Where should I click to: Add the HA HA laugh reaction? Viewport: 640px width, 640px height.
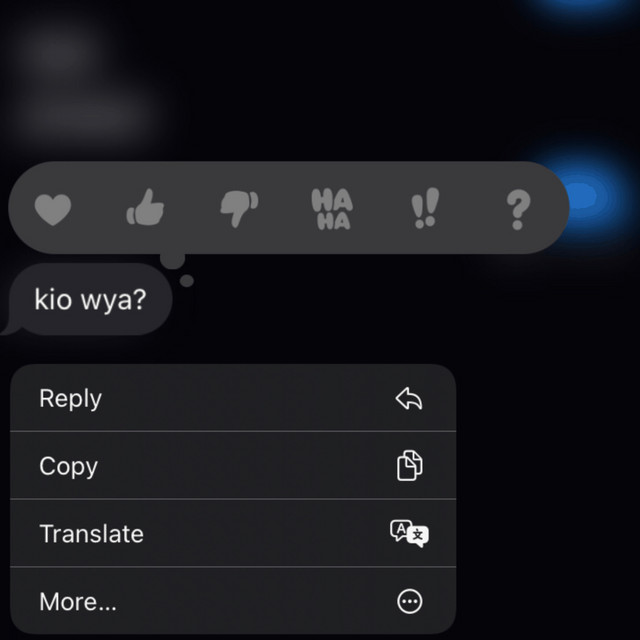click(332, 209)
